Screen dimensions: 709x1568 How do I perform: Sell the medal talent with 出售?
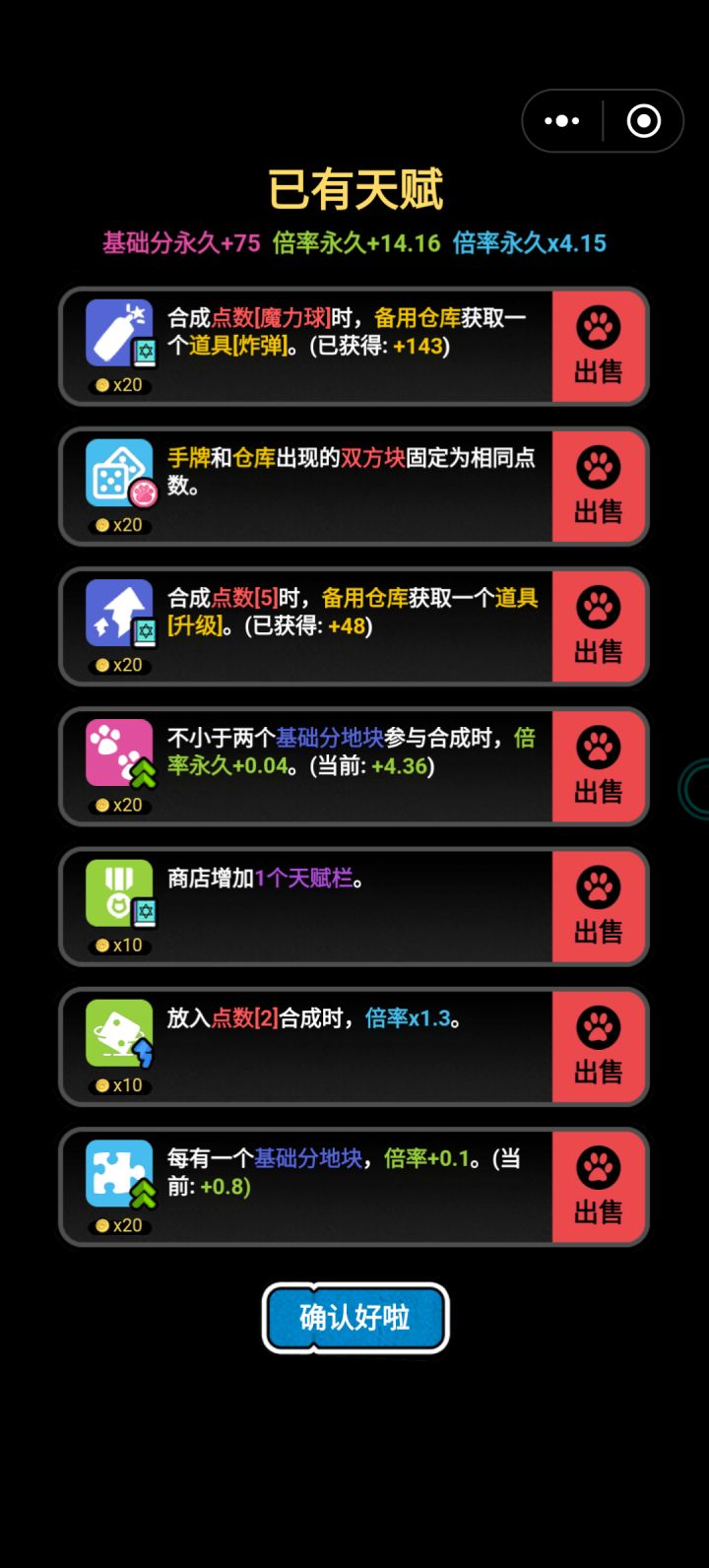pyautogui.click(x=599, y=907)
